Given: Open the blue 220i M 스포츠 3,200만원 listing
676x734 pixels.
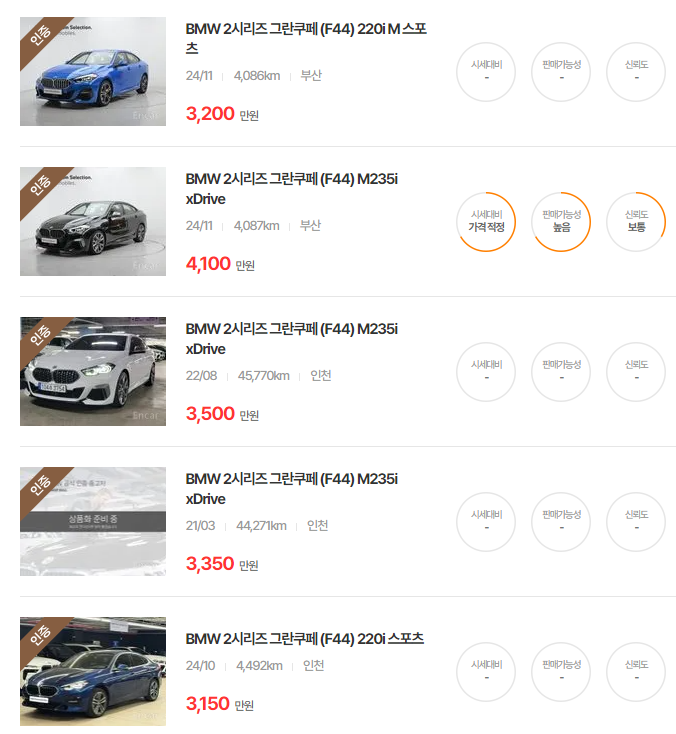Looking at the screenshot, I should (306, 38).
